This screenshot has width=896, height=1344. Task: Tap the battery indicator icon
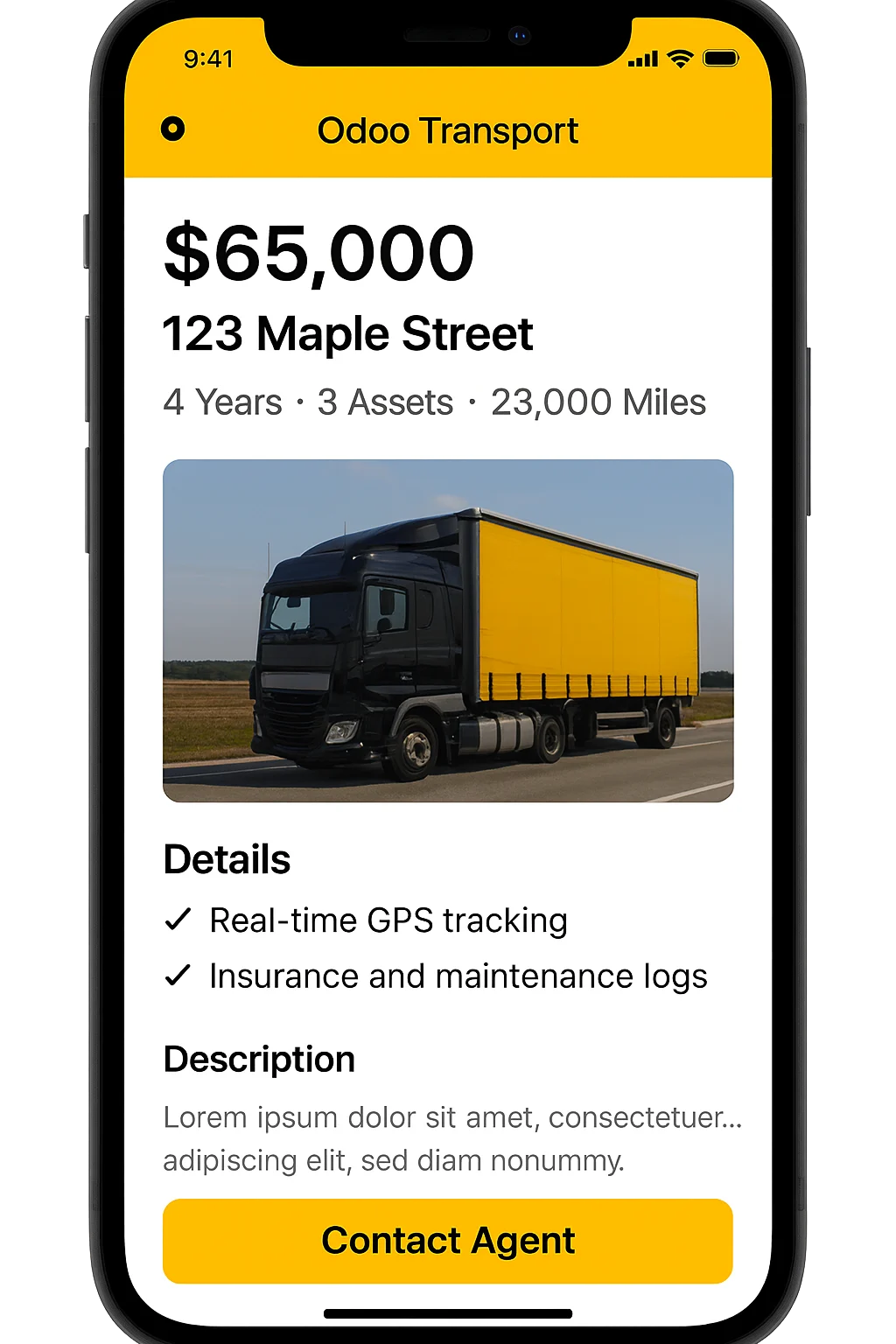pos(719,59)
